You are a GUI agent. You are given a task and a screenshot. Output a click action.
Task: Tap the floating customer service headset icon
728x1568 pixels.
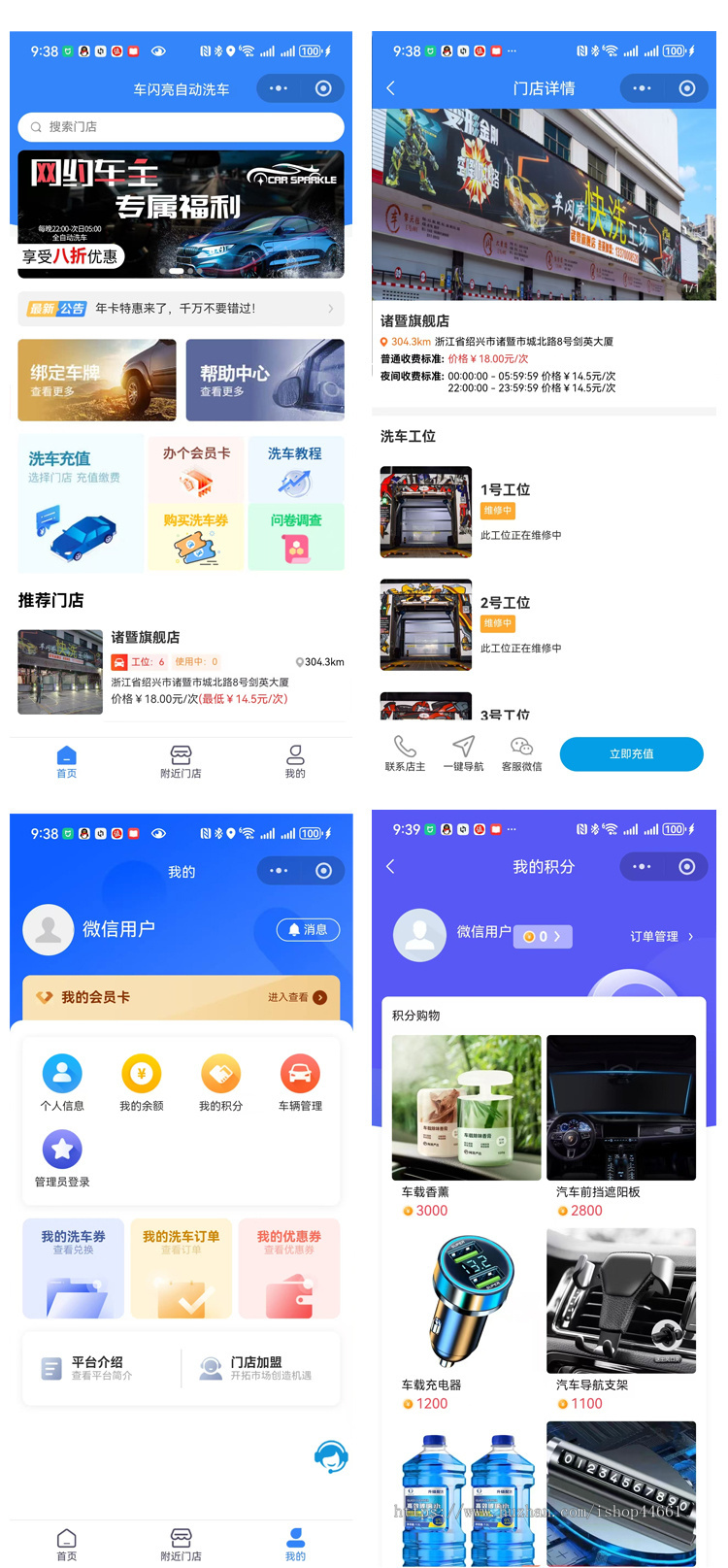pyautogui.click(x=331, y=1457)
